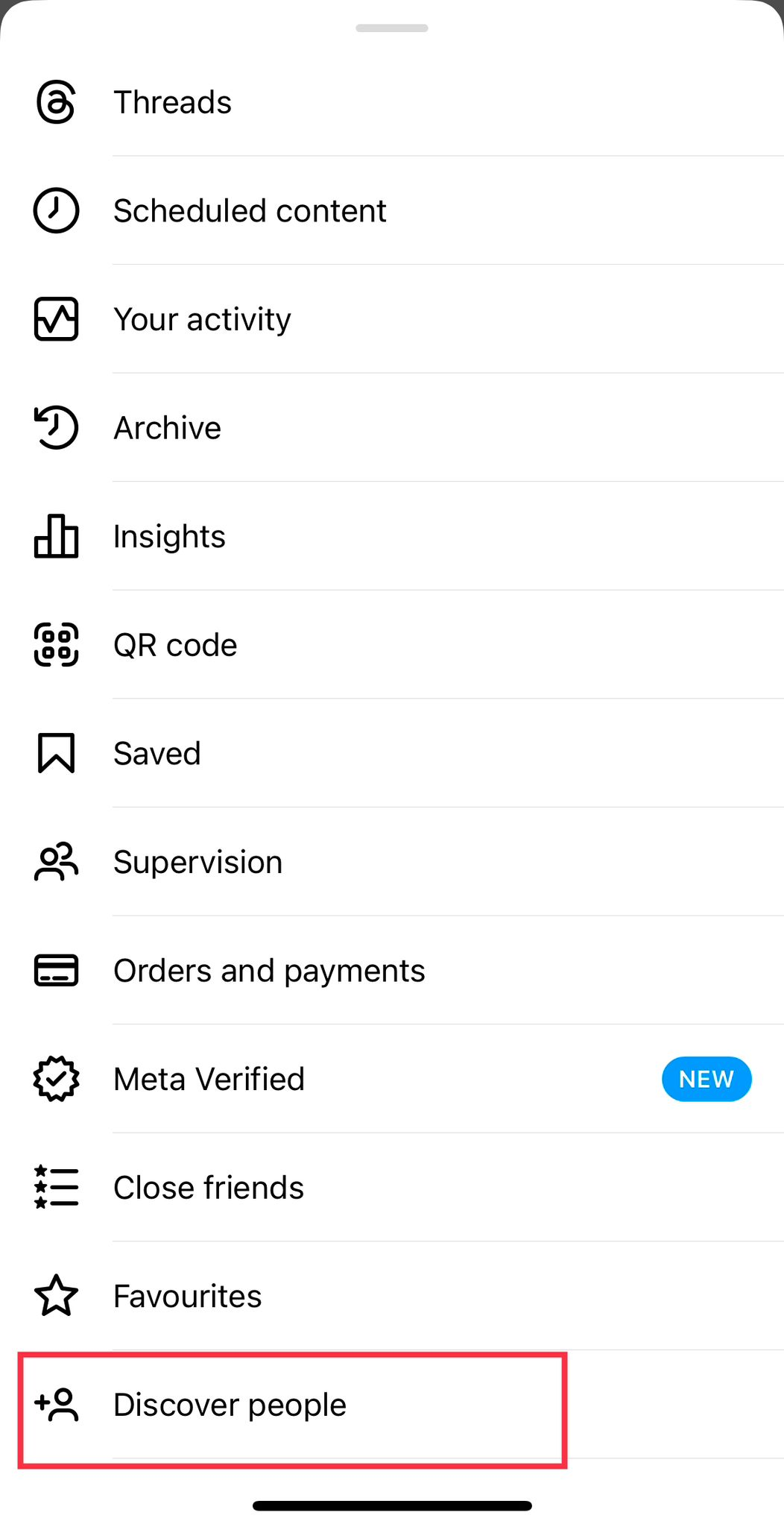Open Archive via its history icon
Screen dimensions: 784x1527
(55, 428)
